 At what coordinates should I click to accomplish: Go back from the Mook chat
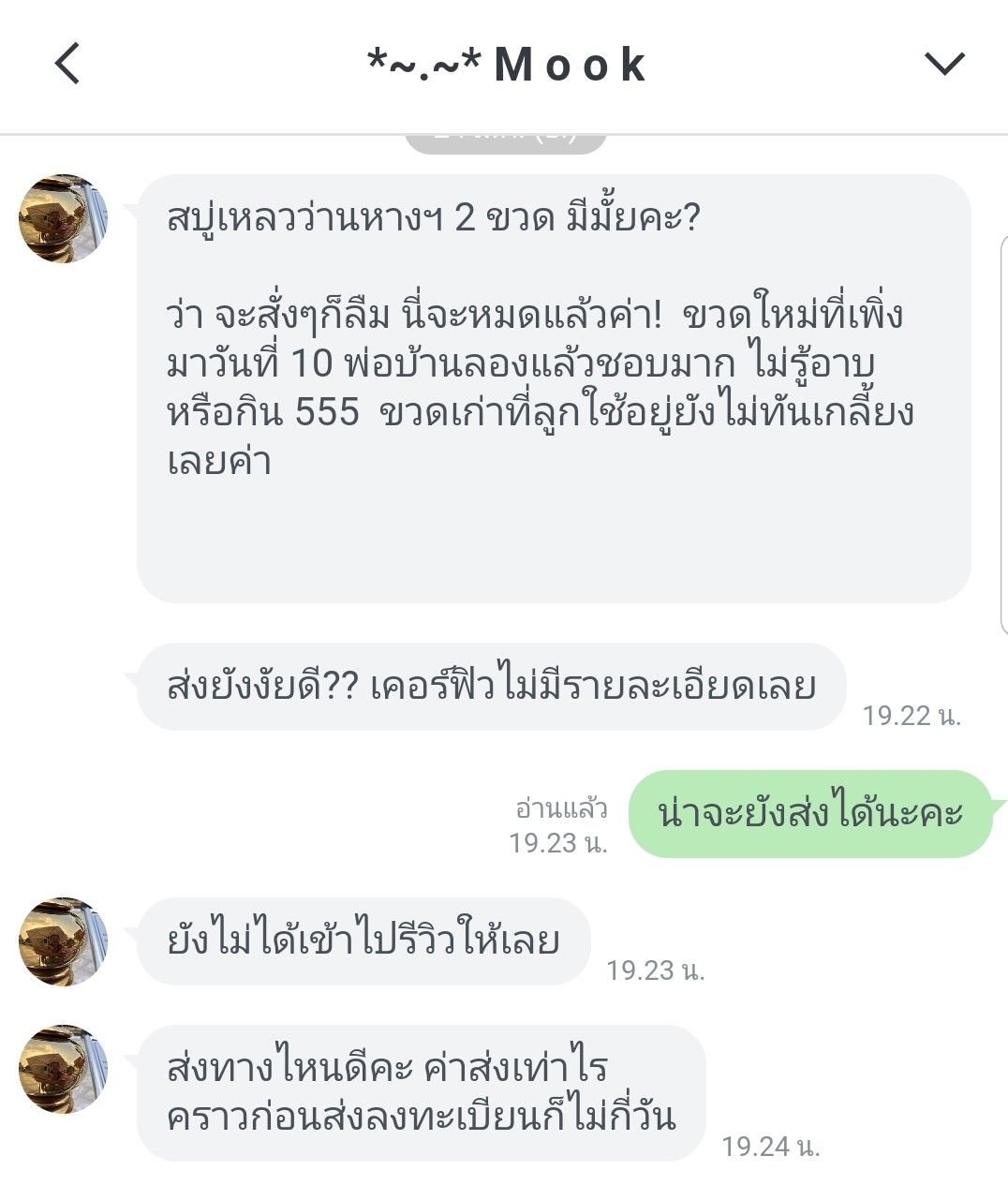click(67, 64)
